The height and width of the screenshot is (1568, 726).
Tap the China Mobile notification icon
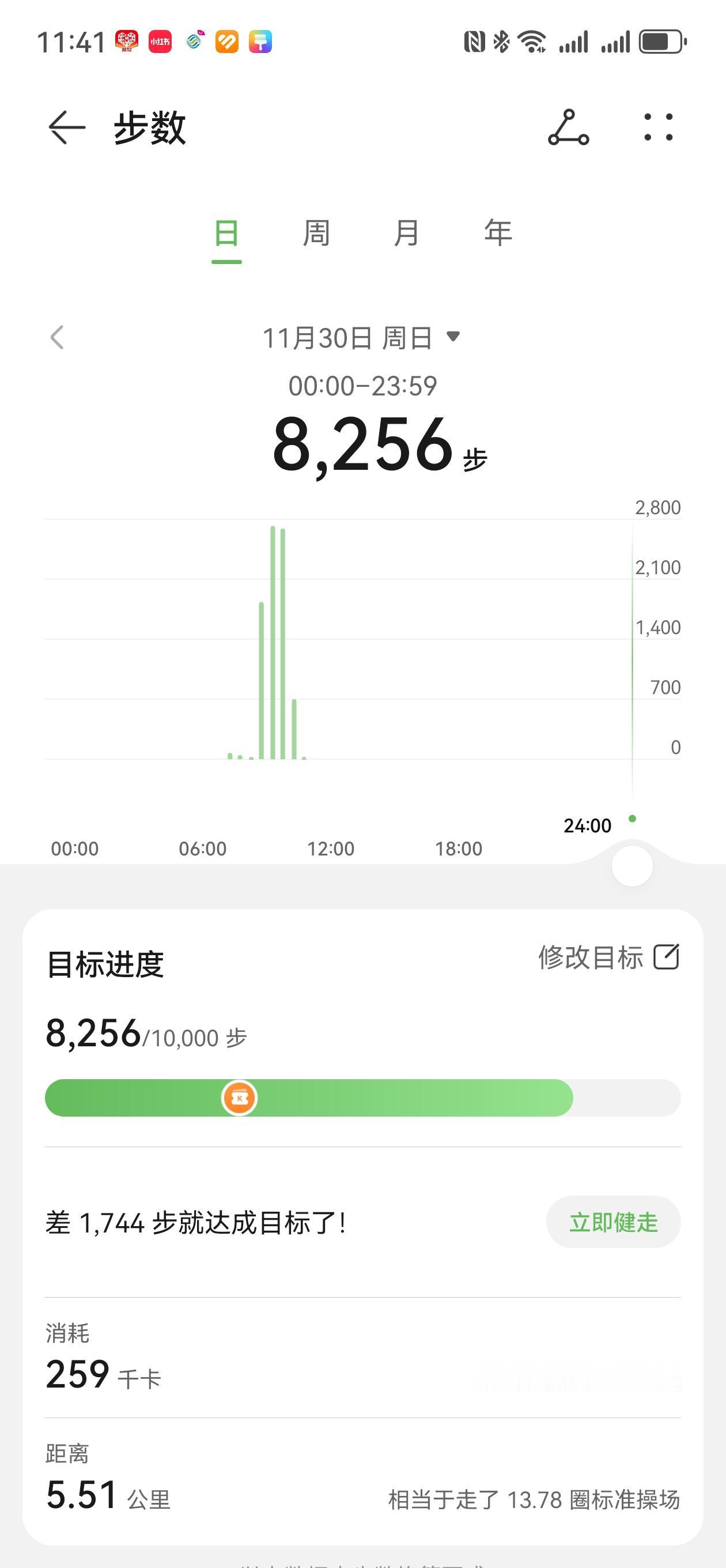(194, 43)
